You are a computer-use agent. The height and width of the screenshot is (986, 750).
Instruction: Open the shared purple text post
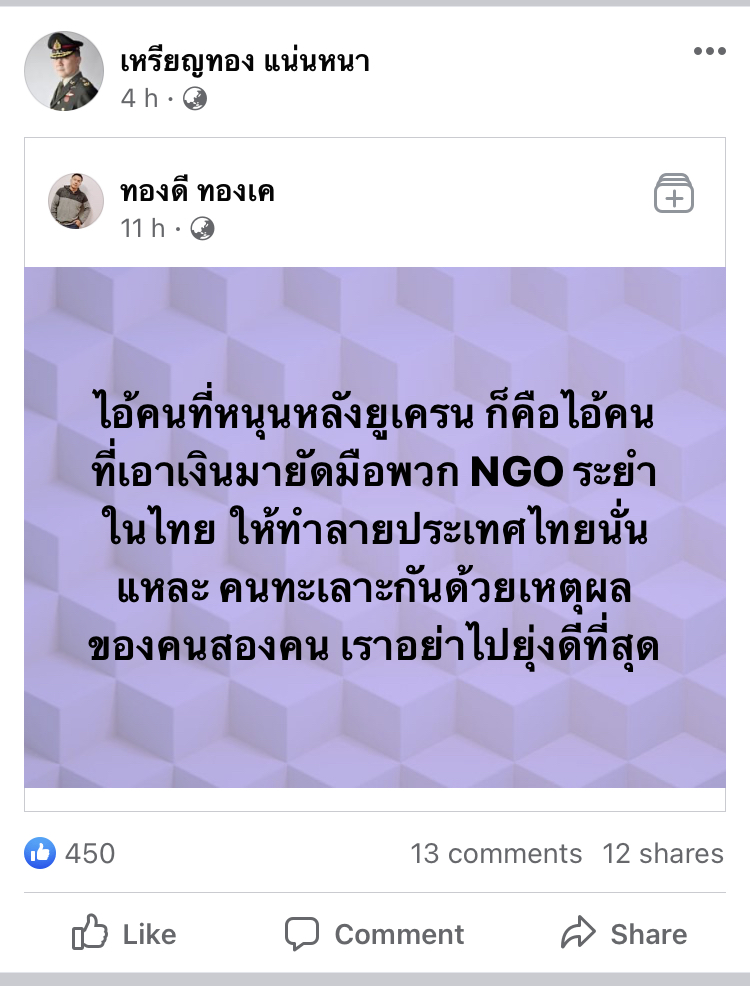[x=375, y=527]
